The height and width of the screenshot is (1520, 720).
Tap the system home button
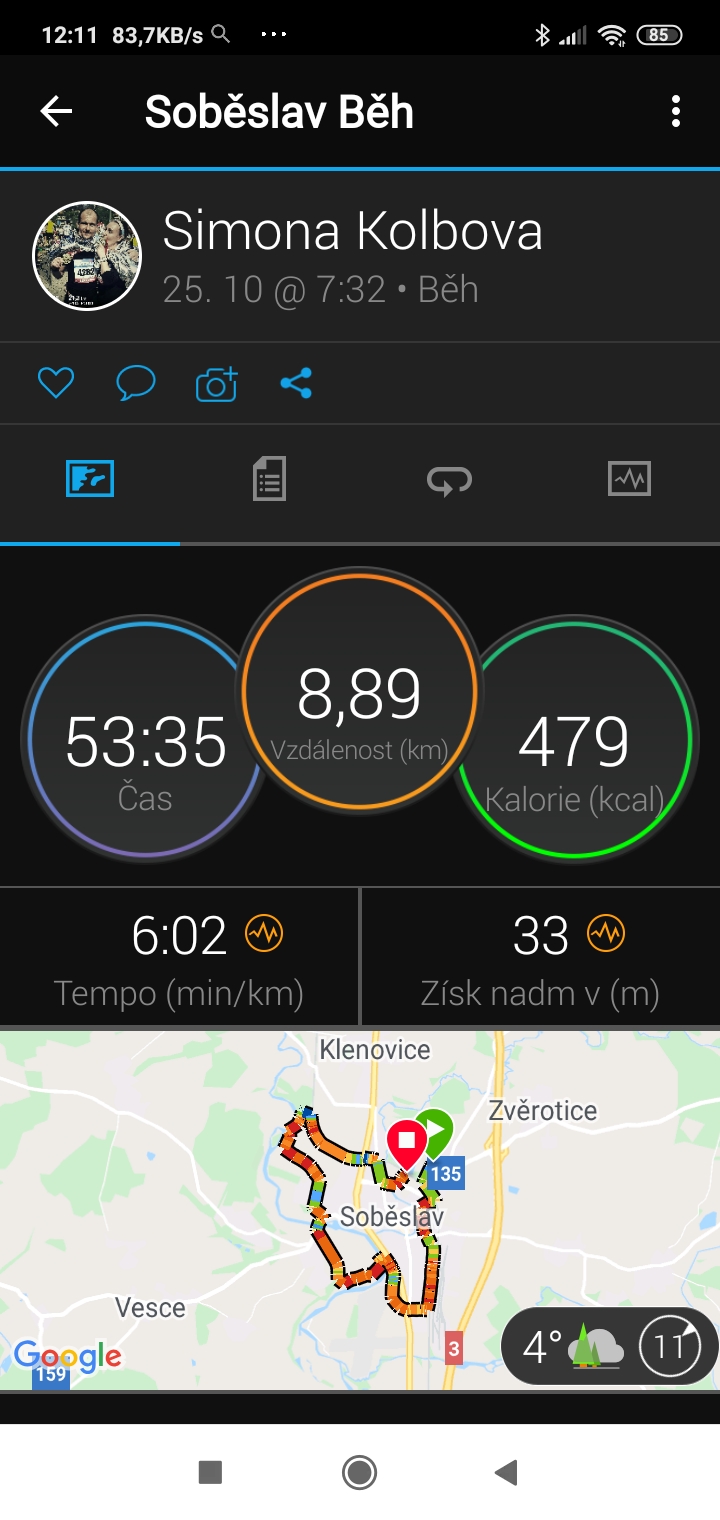(359, 1472)
